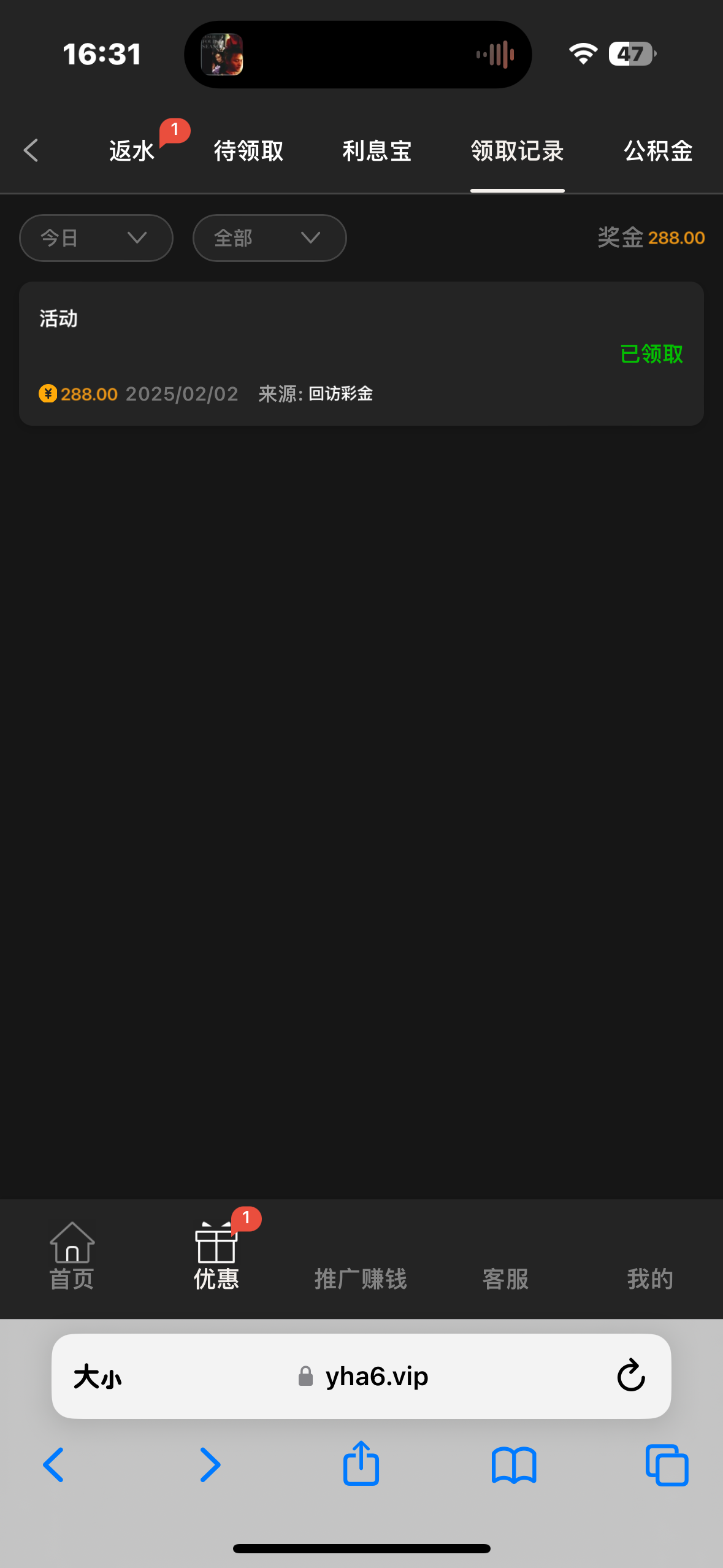Image resolution: width=723 pixels, height=1568 pixels.
Task: Open the 推广赚钱 bottom tab
Action: click(x=361, y=1278)
